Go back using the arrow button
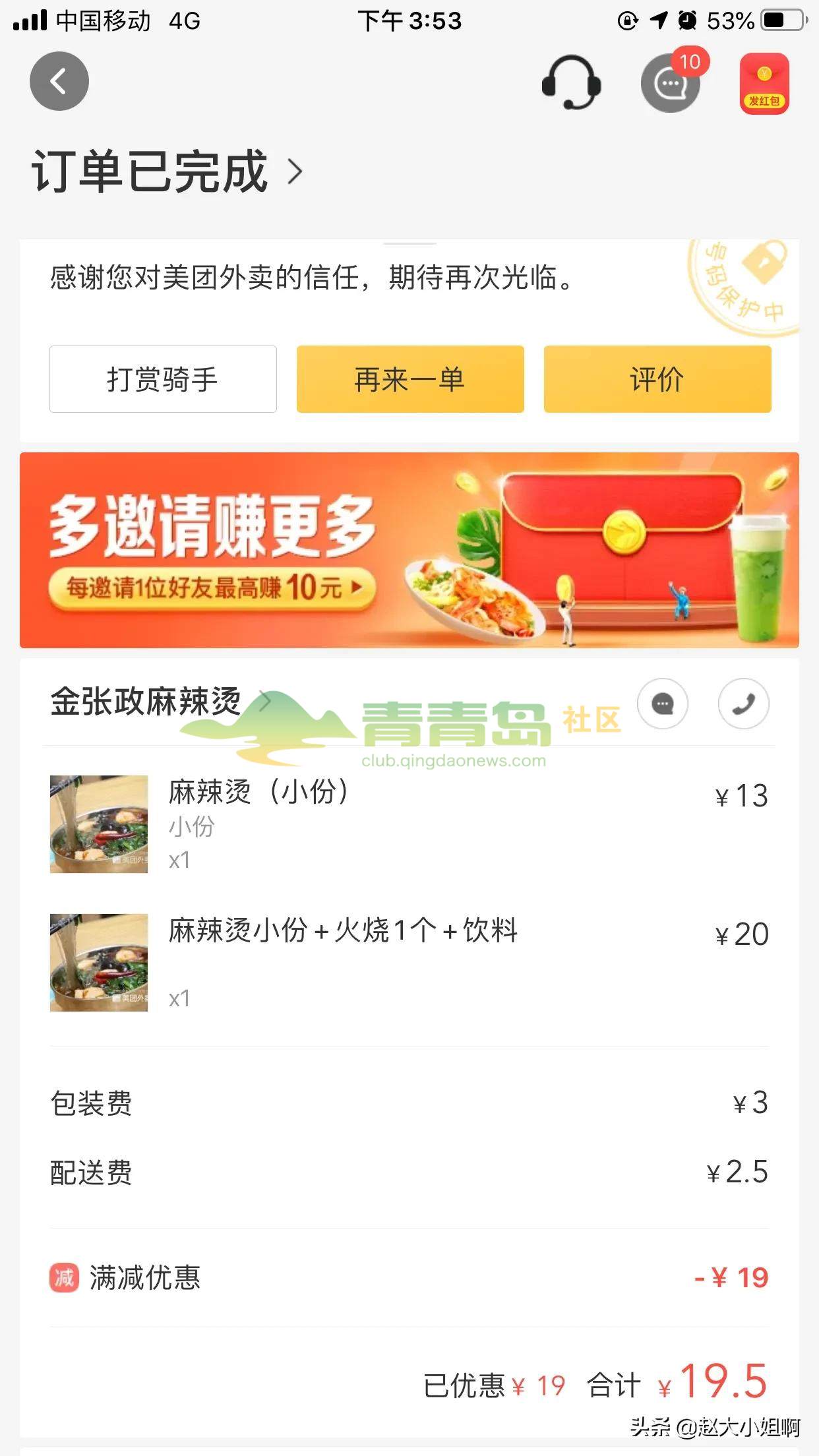 point(59,81)
